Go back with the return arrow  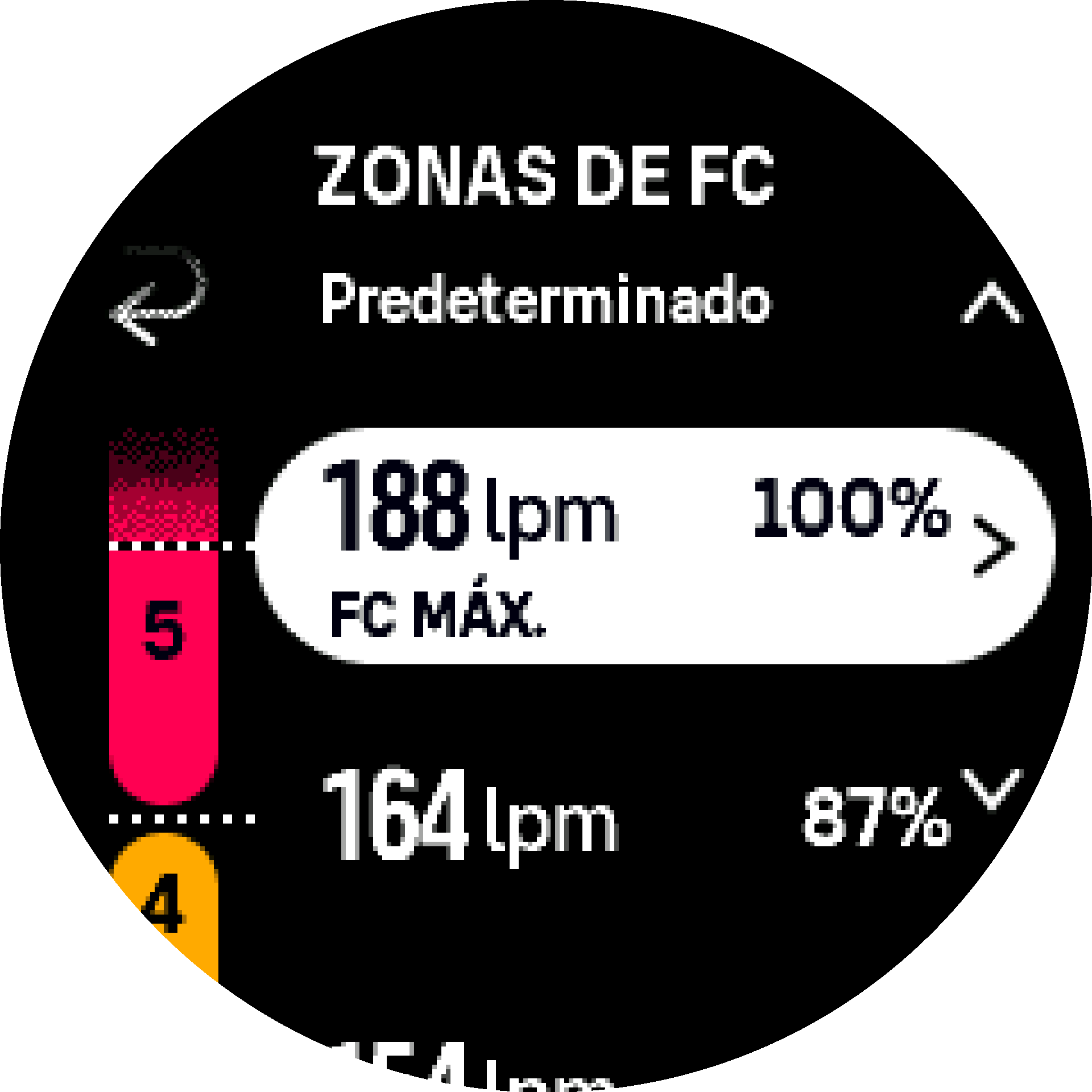pos(158,296)
